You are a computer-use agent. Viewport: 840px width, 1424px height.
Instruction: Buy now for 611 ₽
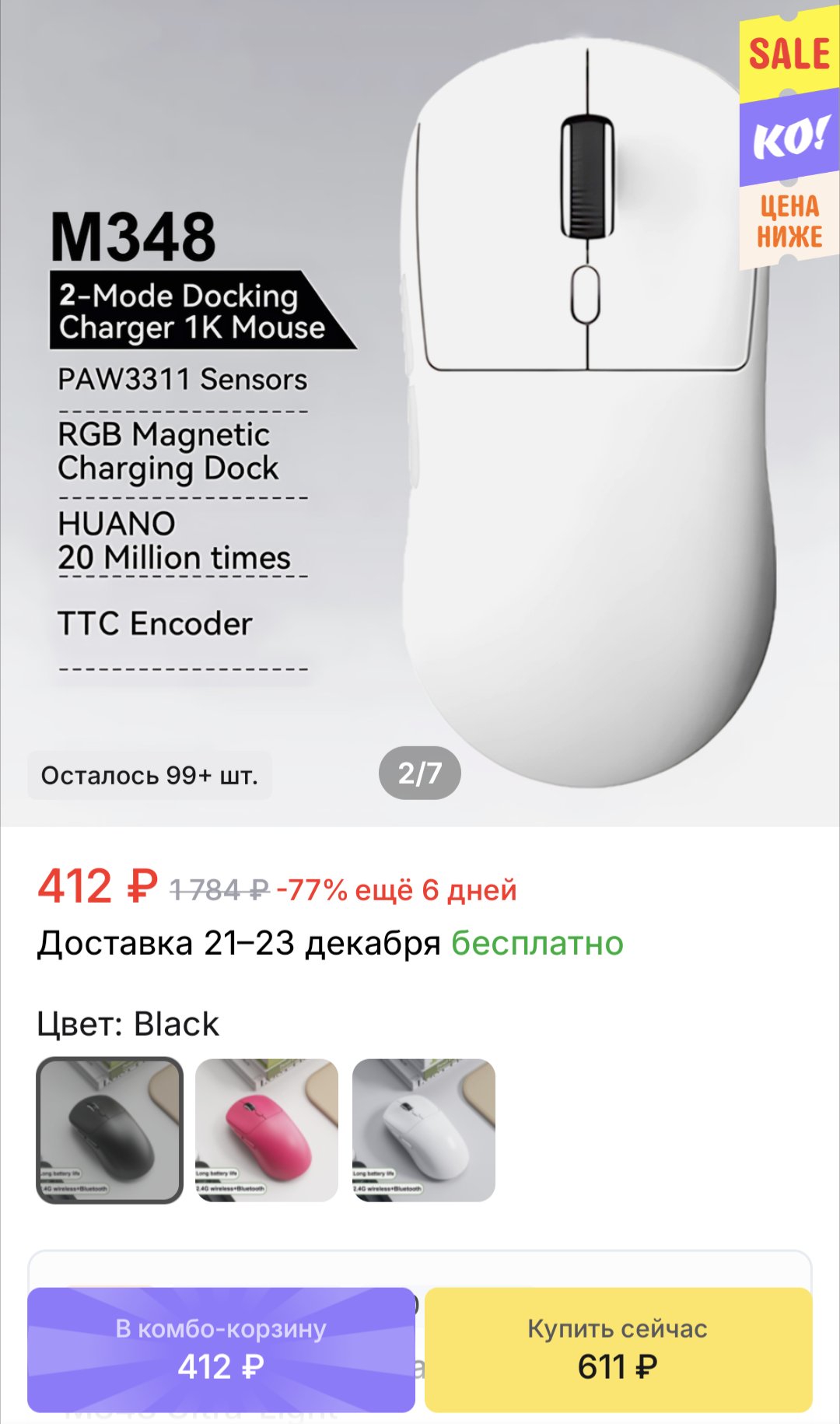618,1349
